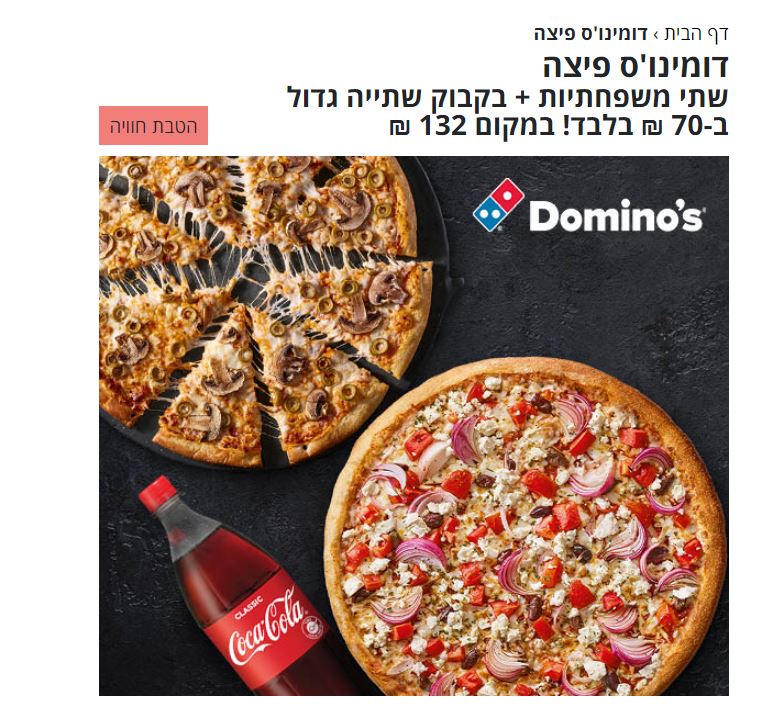
Task: Open the Domino's pizza deal image
Action: [x=413, y=425]
